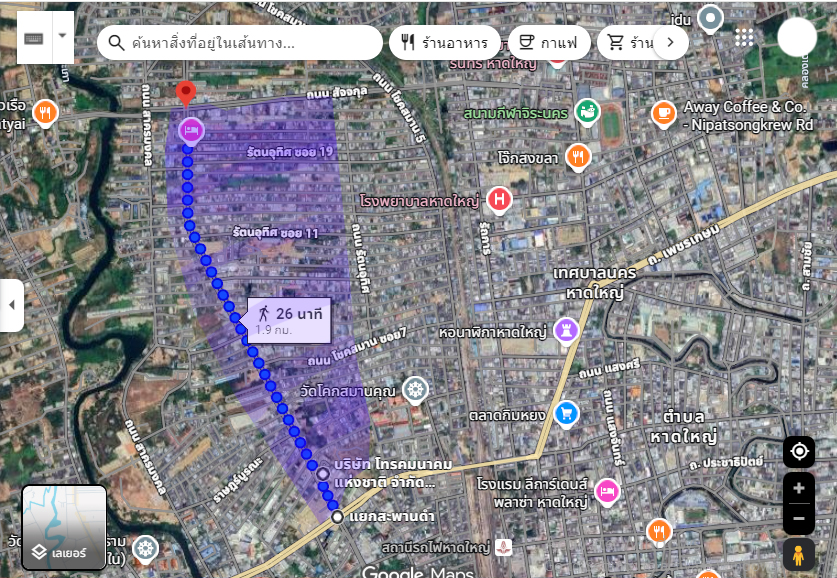The image size is (837, 578).
Task: Activate the Street View pegman
Action: [799, 554]
